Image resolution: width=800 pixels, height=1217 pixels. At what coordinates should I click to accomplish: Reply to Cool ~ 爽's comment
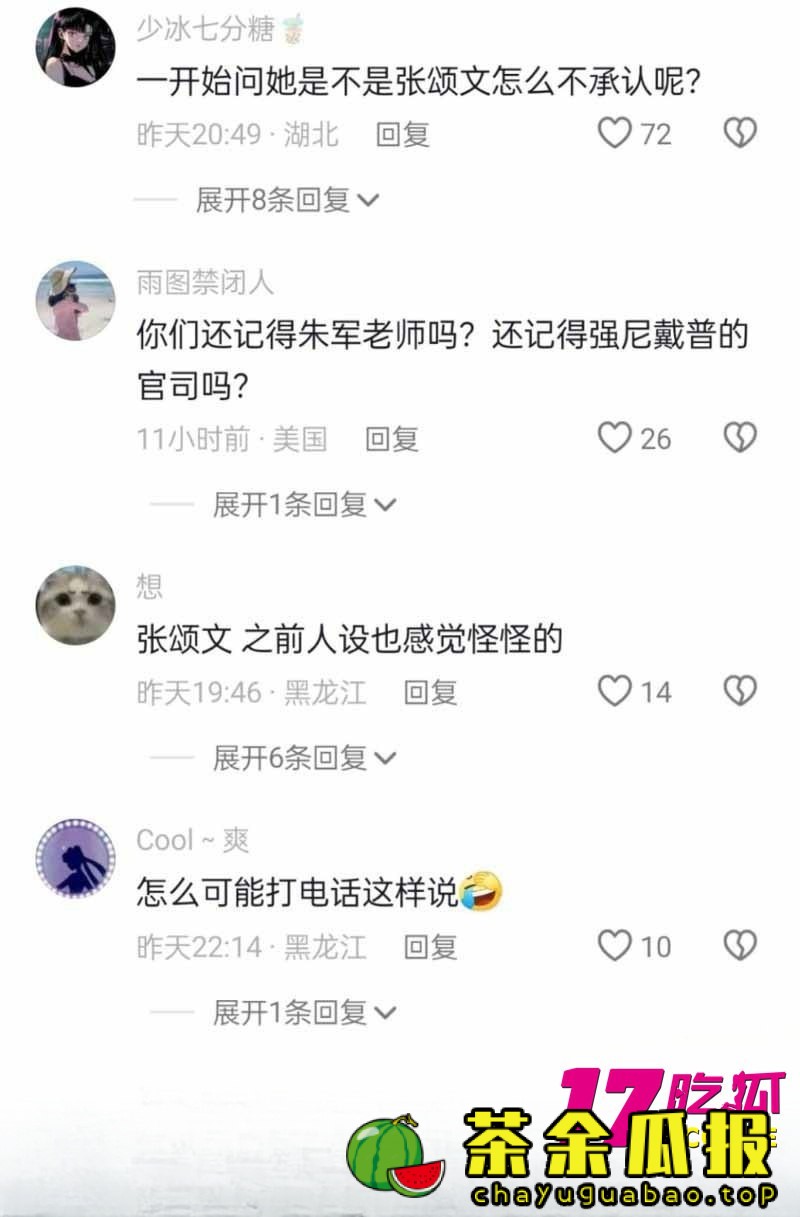tap(430, 946)
